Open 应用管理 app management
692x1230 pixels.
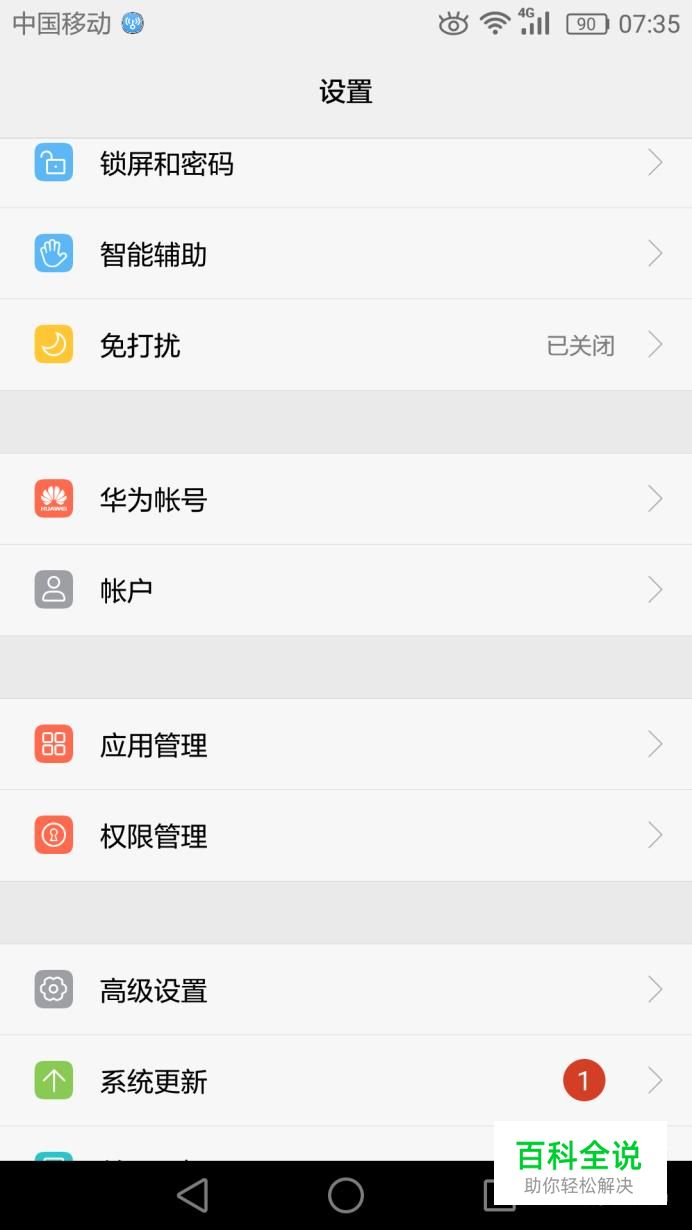coord(345,744)
